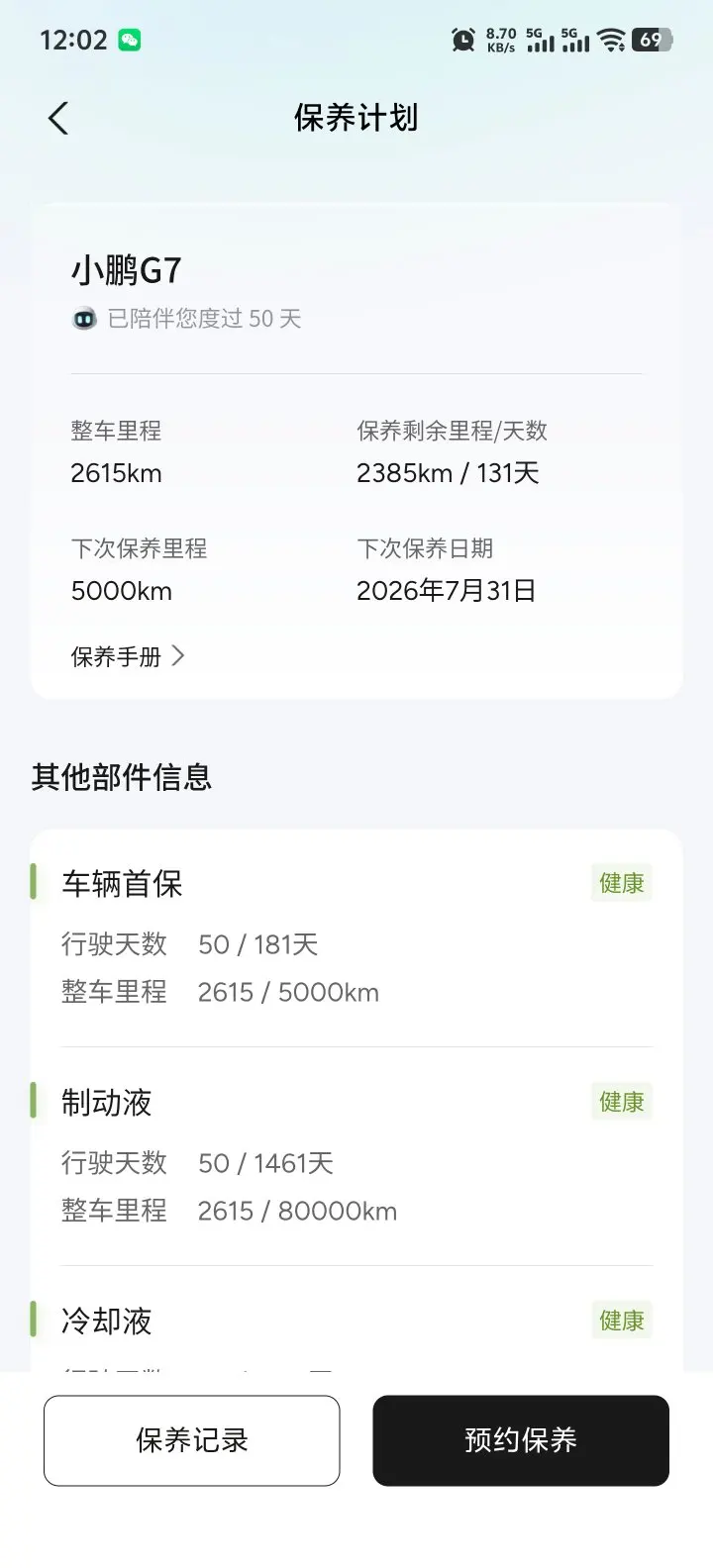This screenshot has height=1568, width=713.
Task: View 保养记录 history
Action: 192,1440
